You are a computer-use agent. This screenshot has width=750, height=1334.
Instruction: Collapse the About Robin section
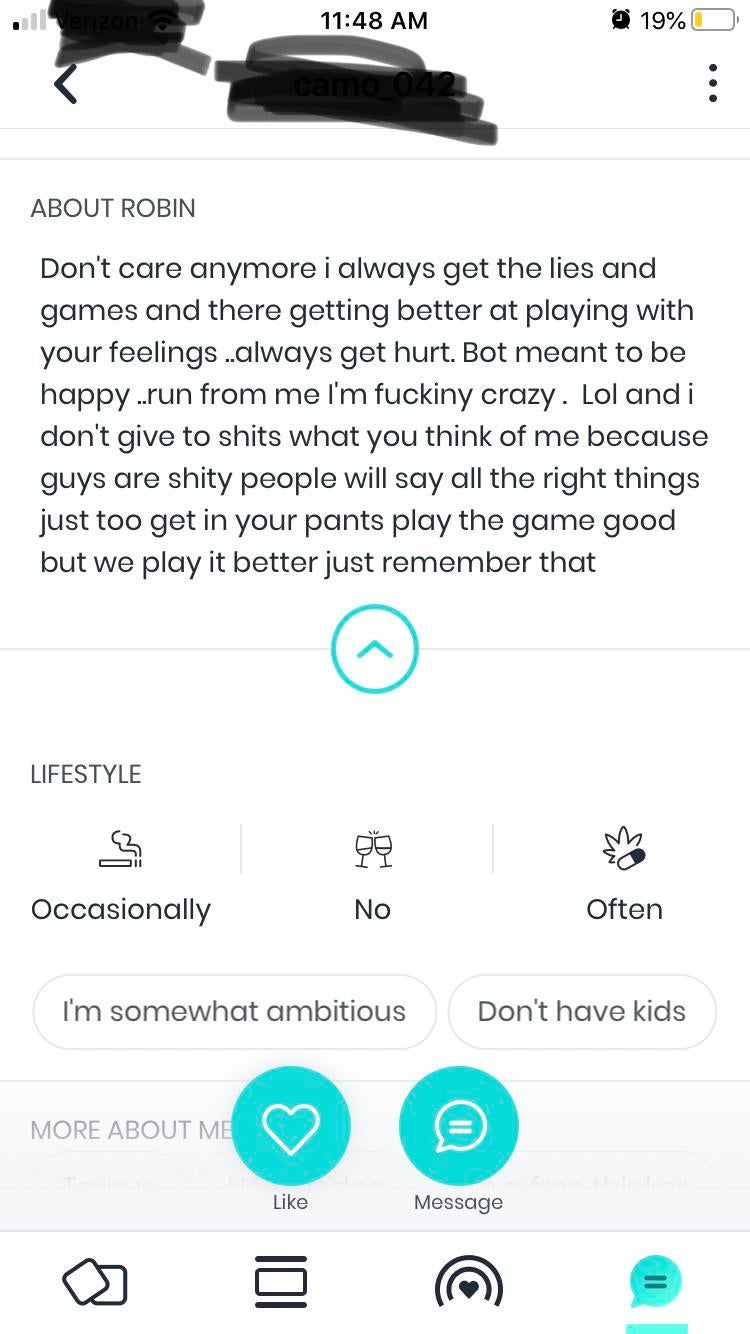pos(374,649)
